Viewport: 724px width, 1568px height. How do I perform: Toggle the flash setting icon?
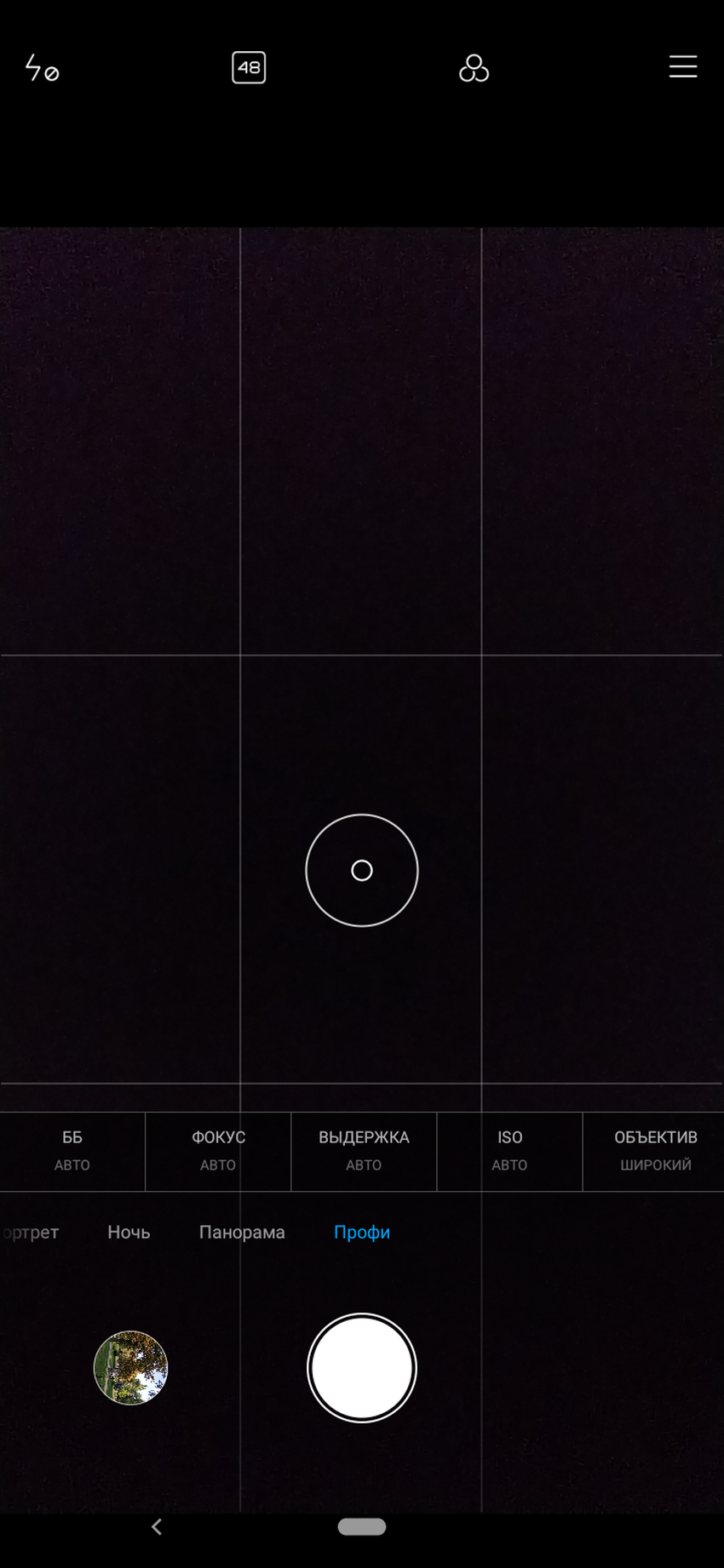point(41,68)
